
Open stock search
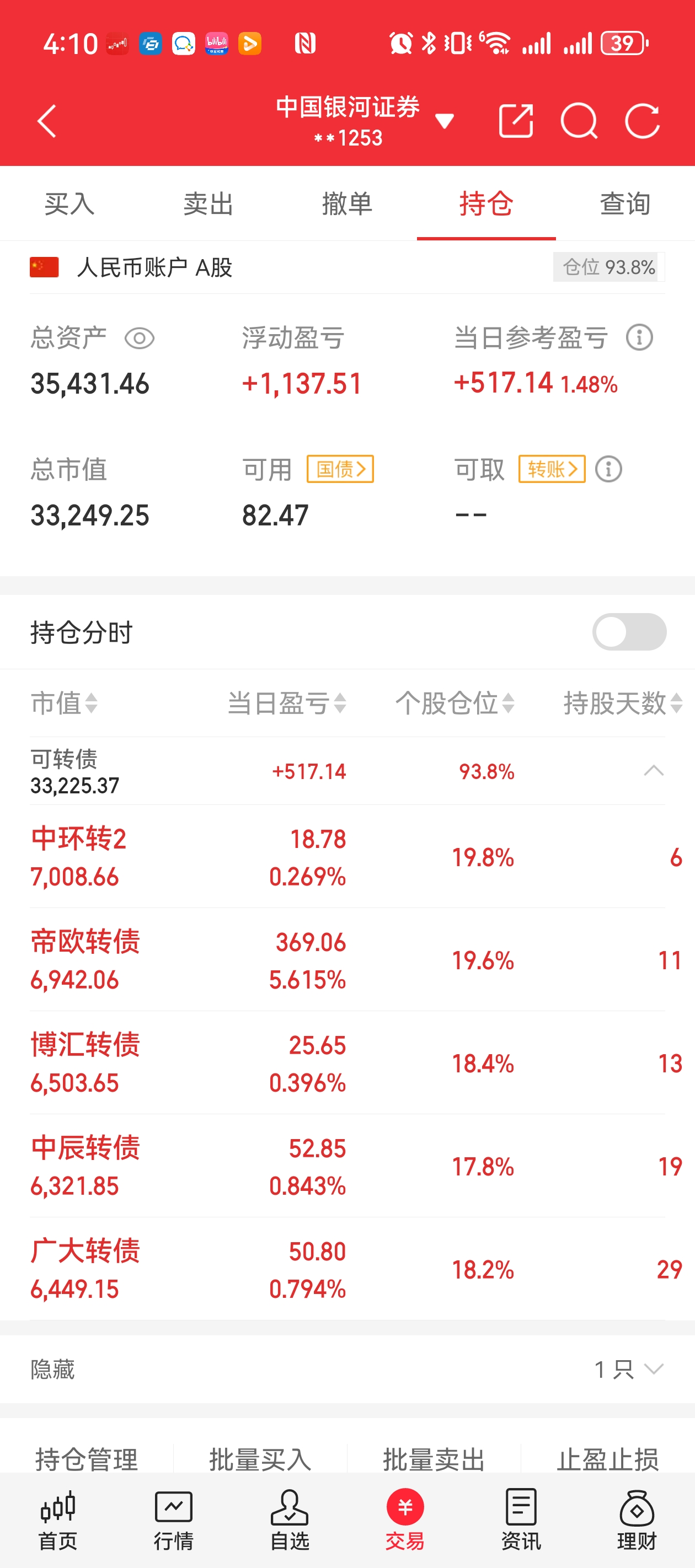click(x=579, y=121)
